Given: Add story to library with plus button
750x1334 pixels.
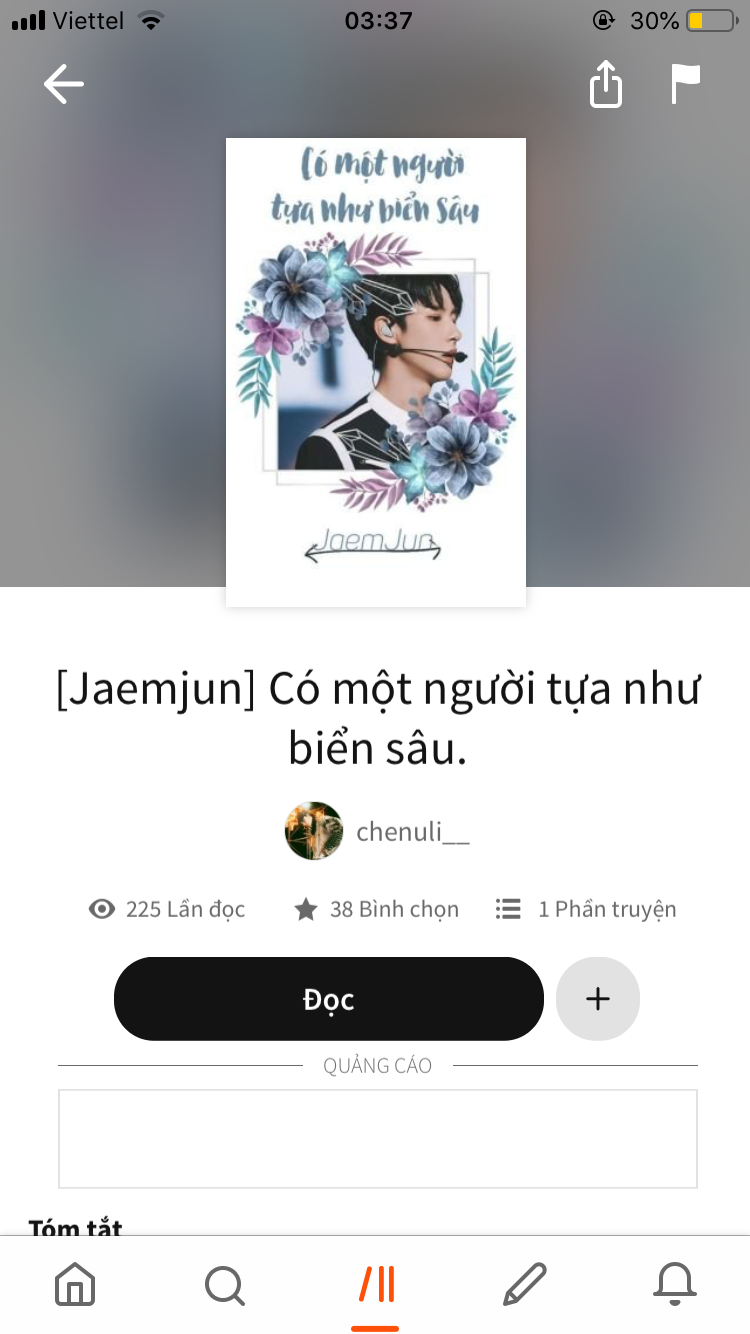Looking at the screenshot, I should click(x=597, y=999).
